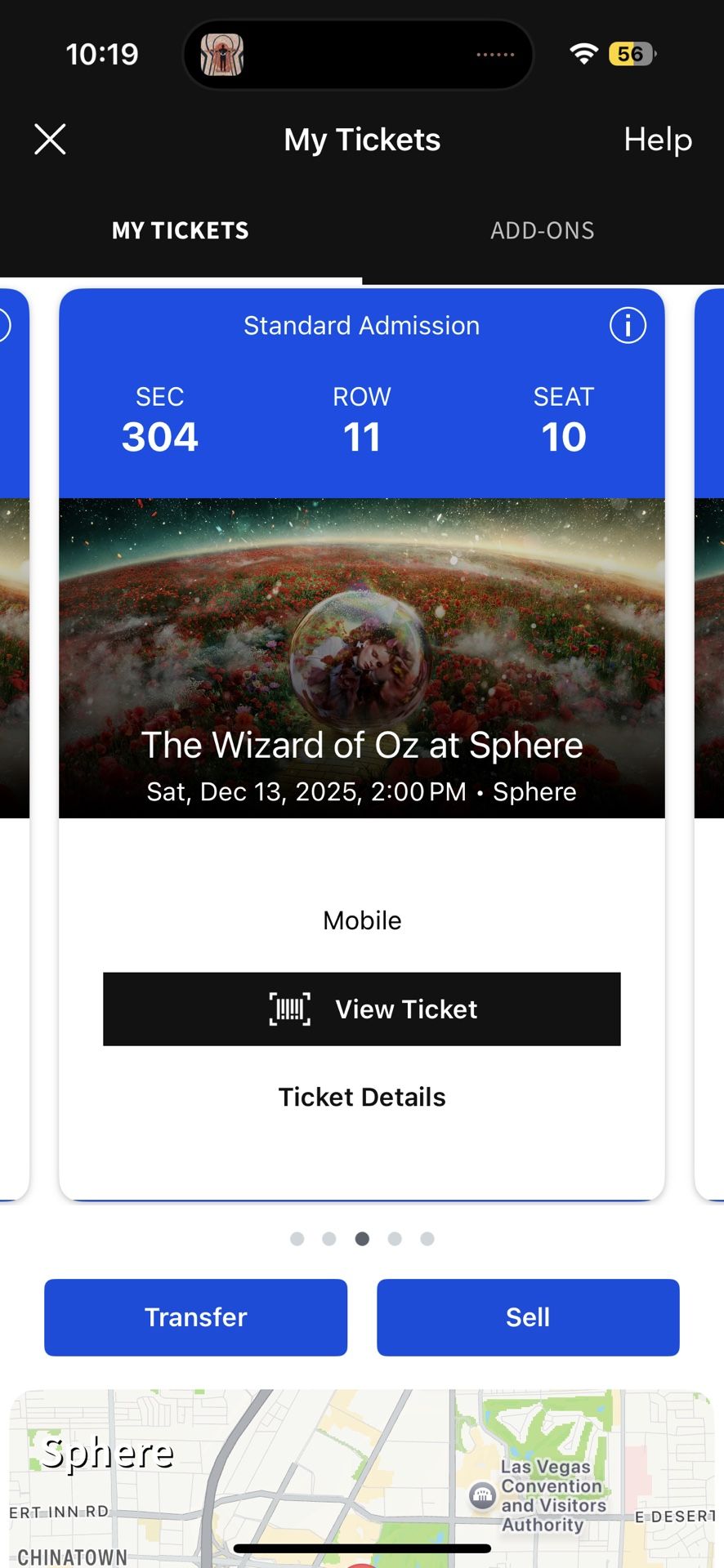
Task: Open Ticket Details
Action: (x=362, y=1097)
